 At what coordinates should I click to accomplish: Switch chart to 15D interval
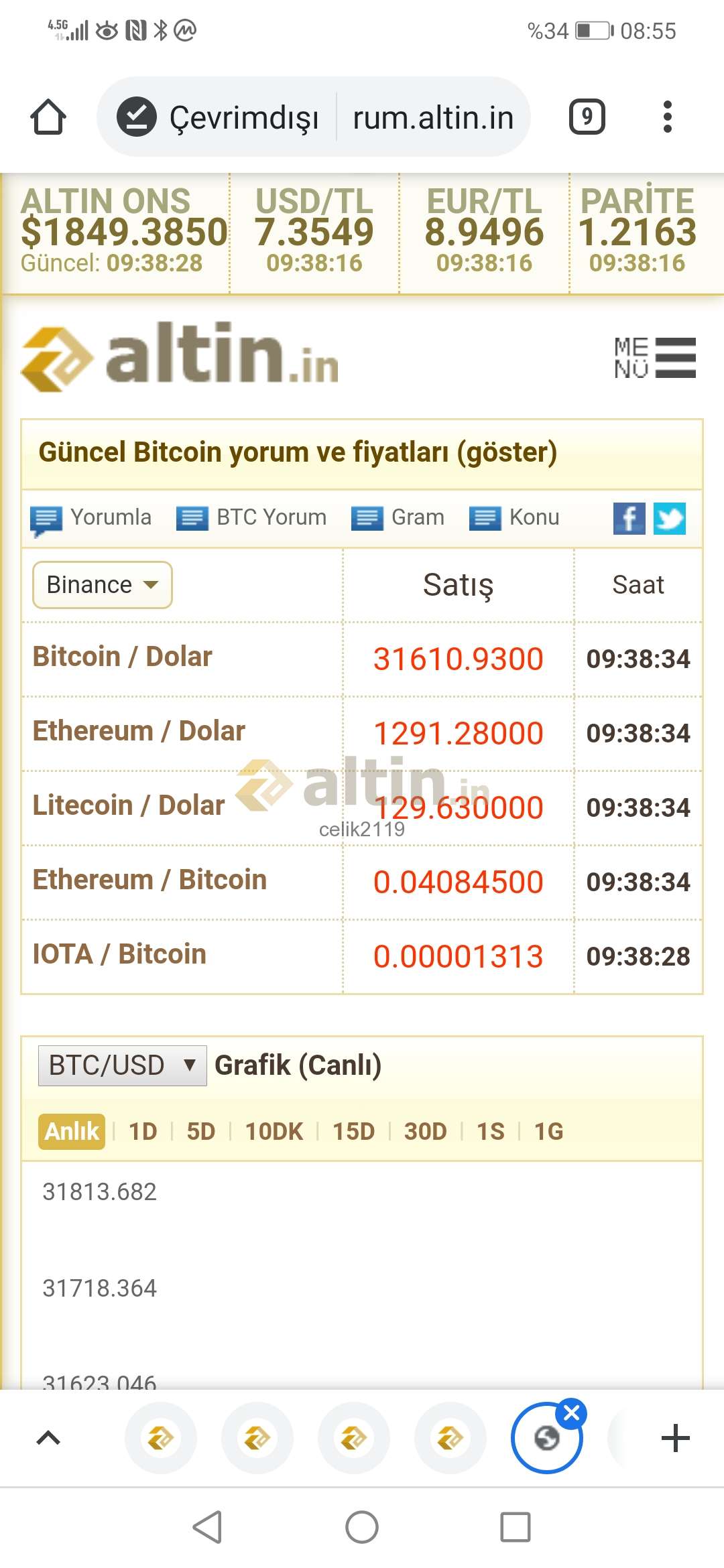click(x=354, y=1132)
